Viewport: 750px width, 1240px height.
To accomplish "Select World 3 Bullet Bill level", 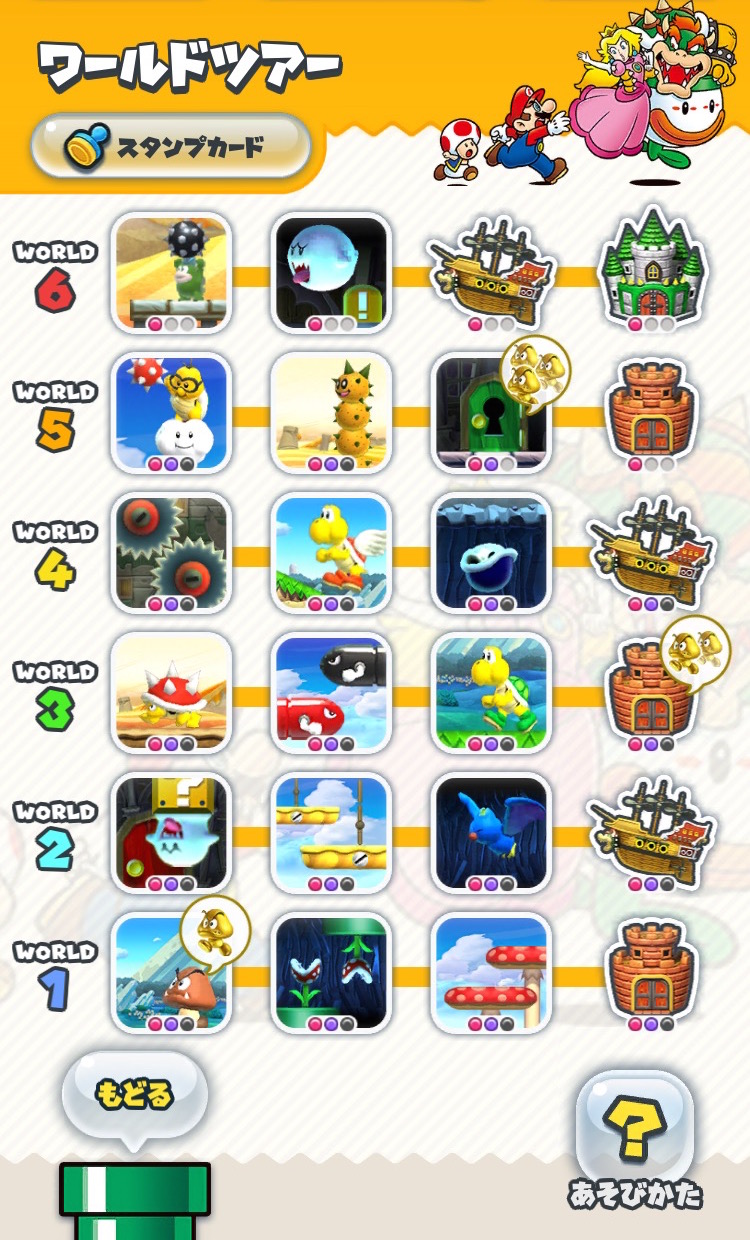I will (x=331, y=692).
